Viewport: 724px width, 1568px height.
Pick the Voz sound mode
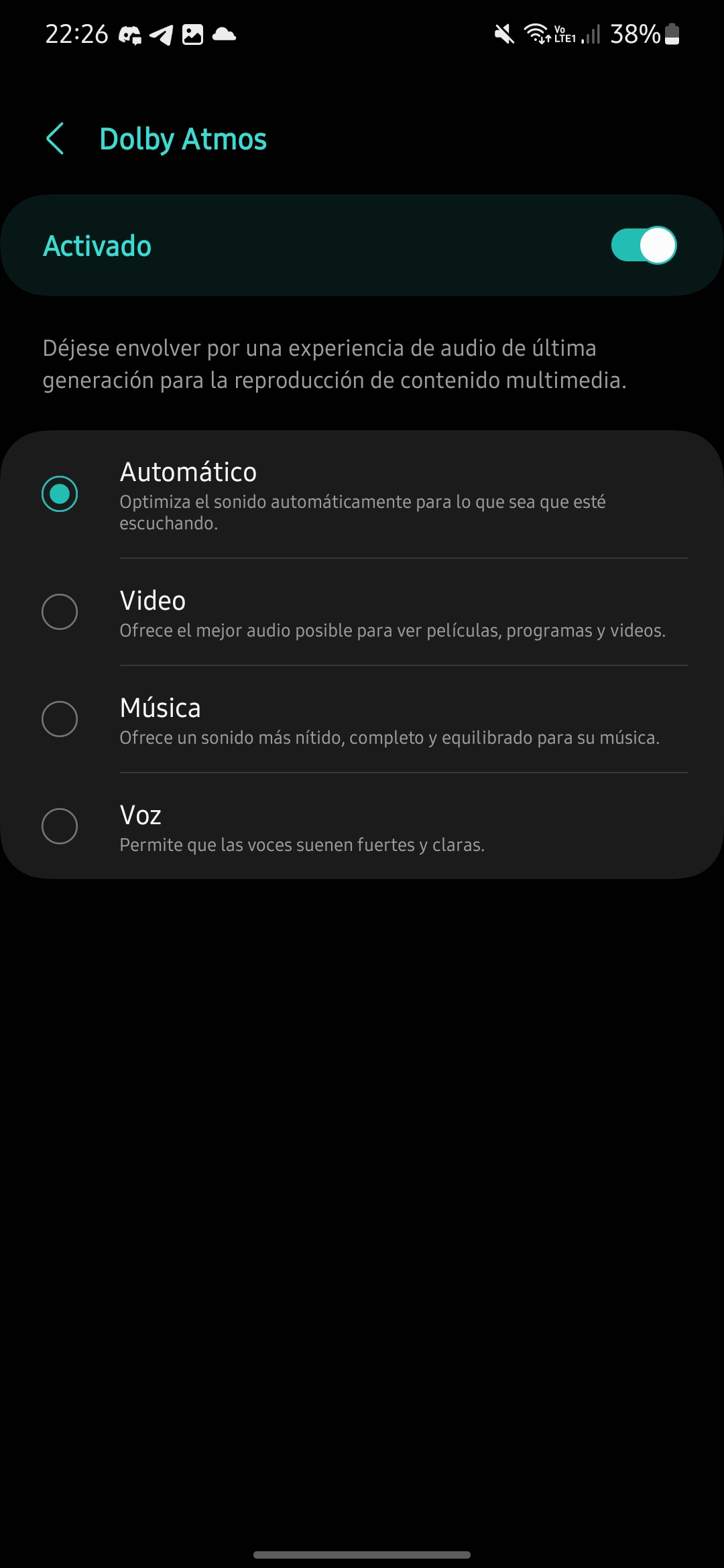click(60, 826)
